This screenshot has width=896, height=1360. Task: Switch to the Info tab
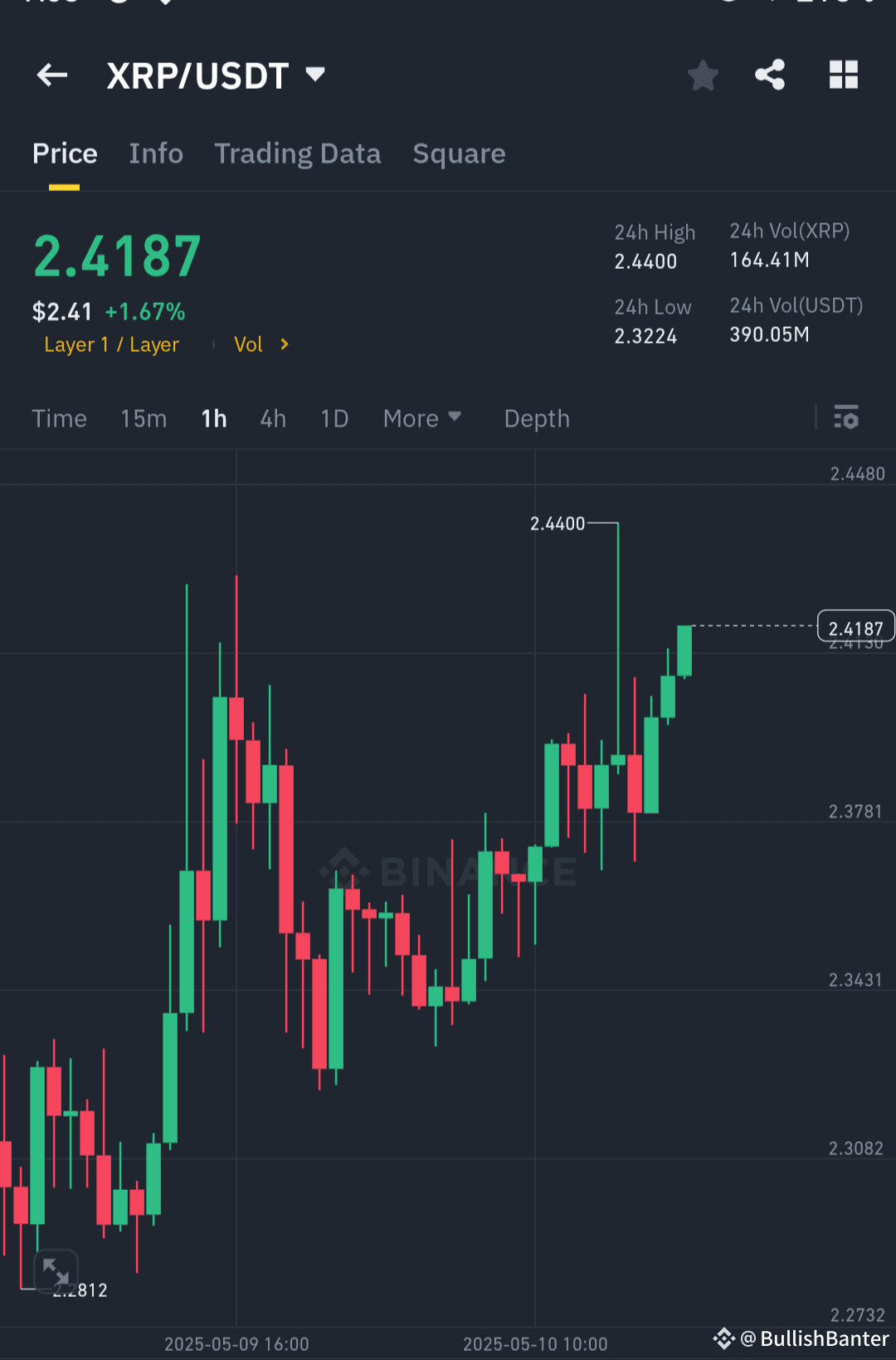tap(155, 154)
